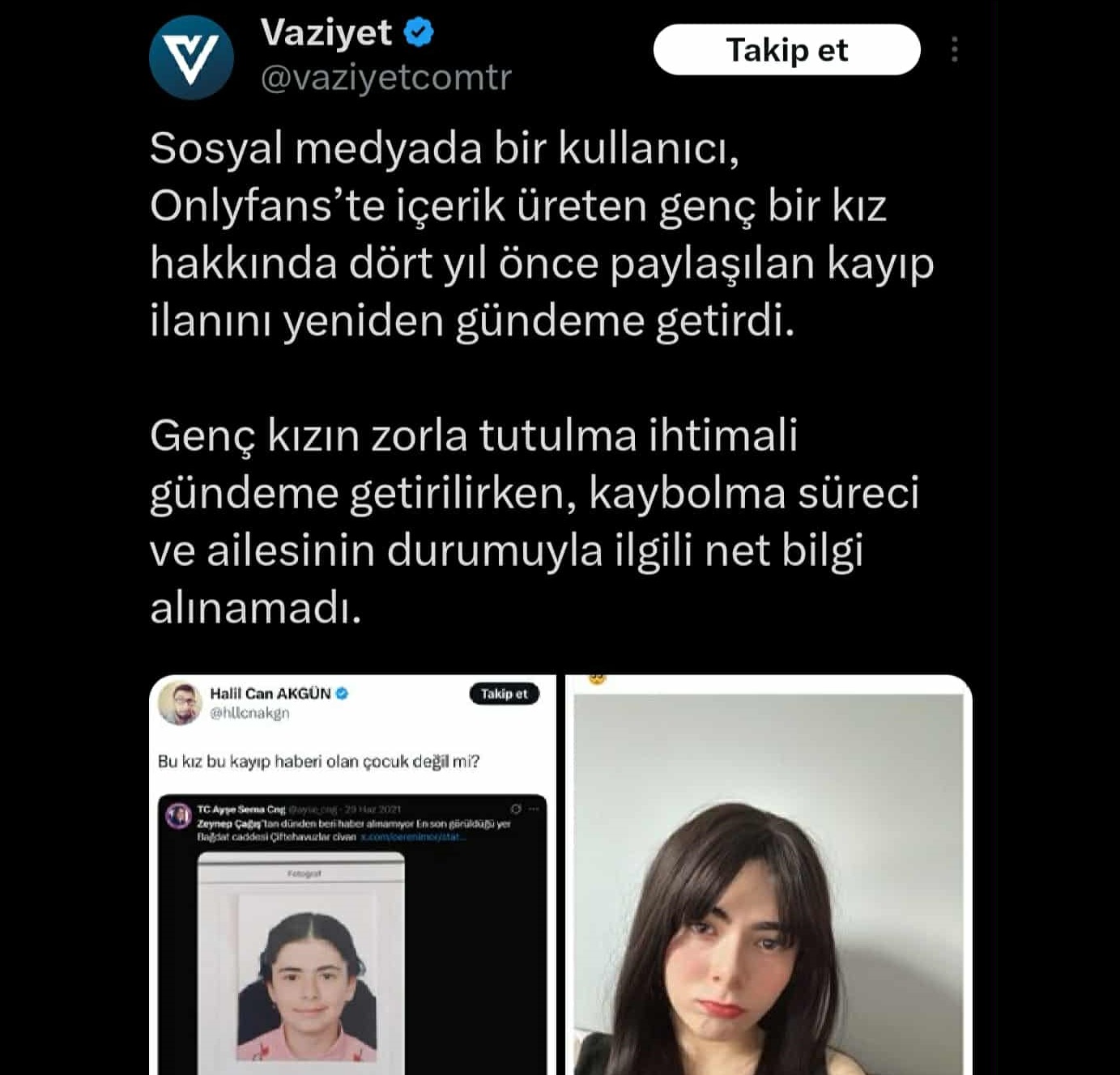Open the Vaziyet profile avatar
This screenshot has height=1075, width=1120.
click(x=191, y=57)
